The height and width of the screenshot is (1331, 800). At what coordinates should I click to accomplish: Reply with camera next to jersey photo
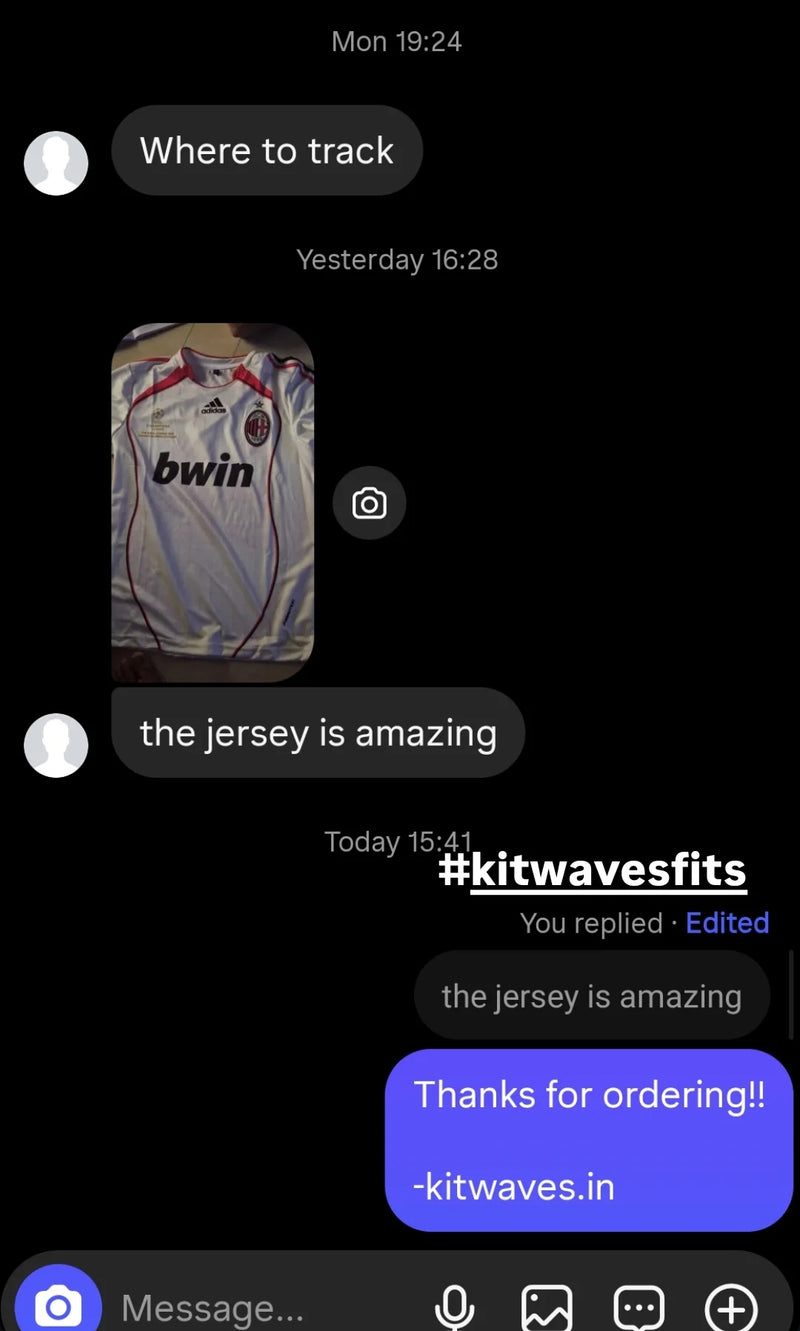click(369, 503)
